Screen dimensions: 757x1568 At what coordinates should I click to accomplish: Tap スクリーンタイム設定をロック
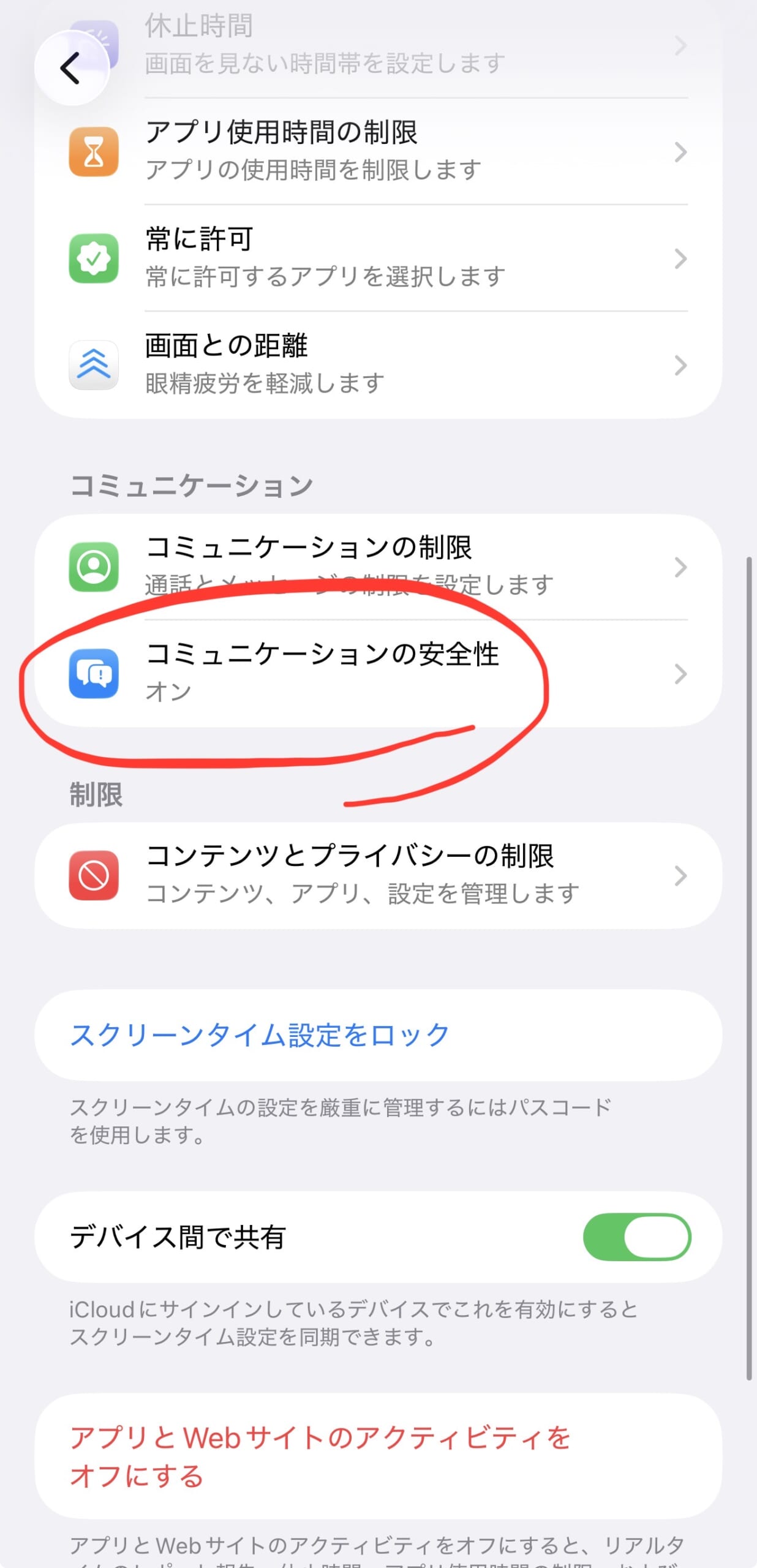point(260,1035)
